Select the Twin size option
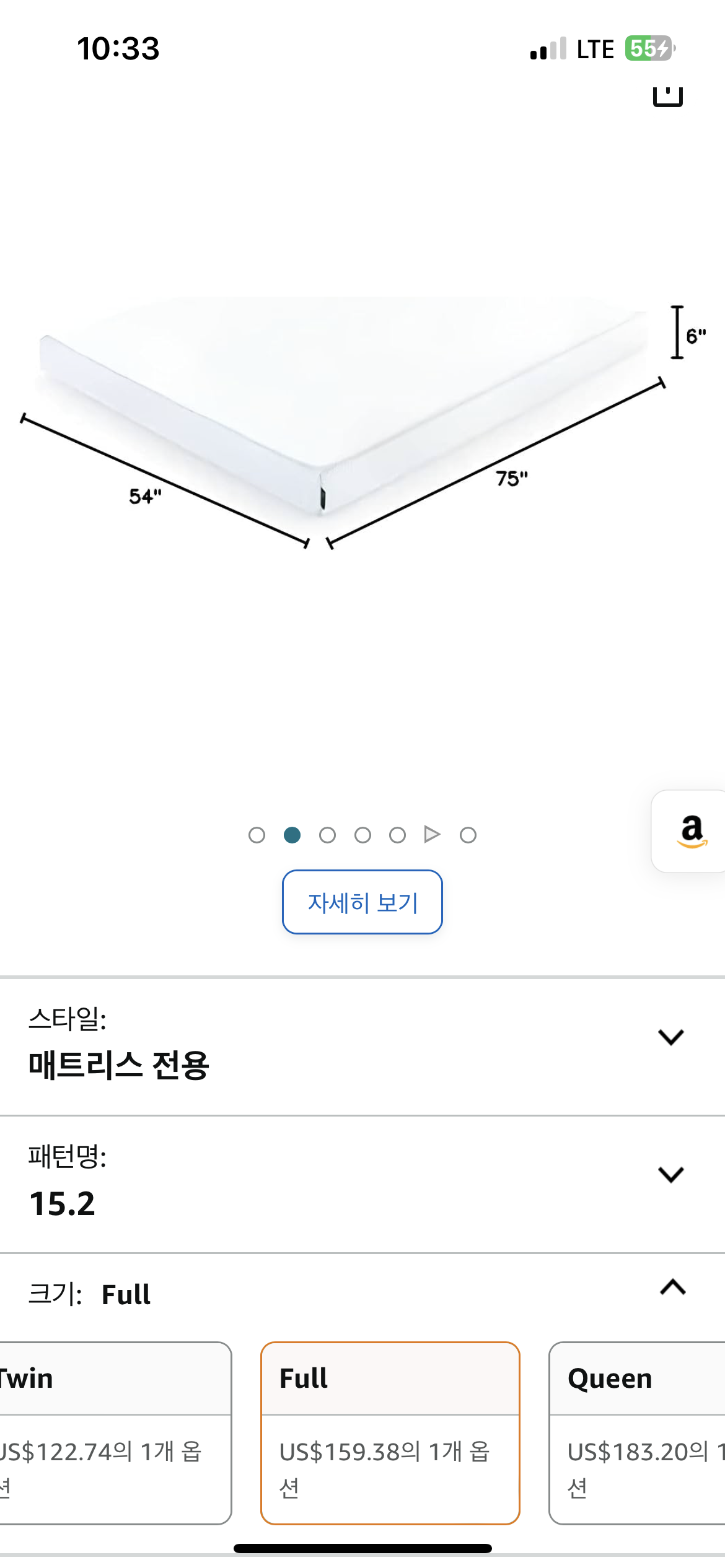Image resolution: width=725 pixels, height=1568 pixels. coord(112,1432)
